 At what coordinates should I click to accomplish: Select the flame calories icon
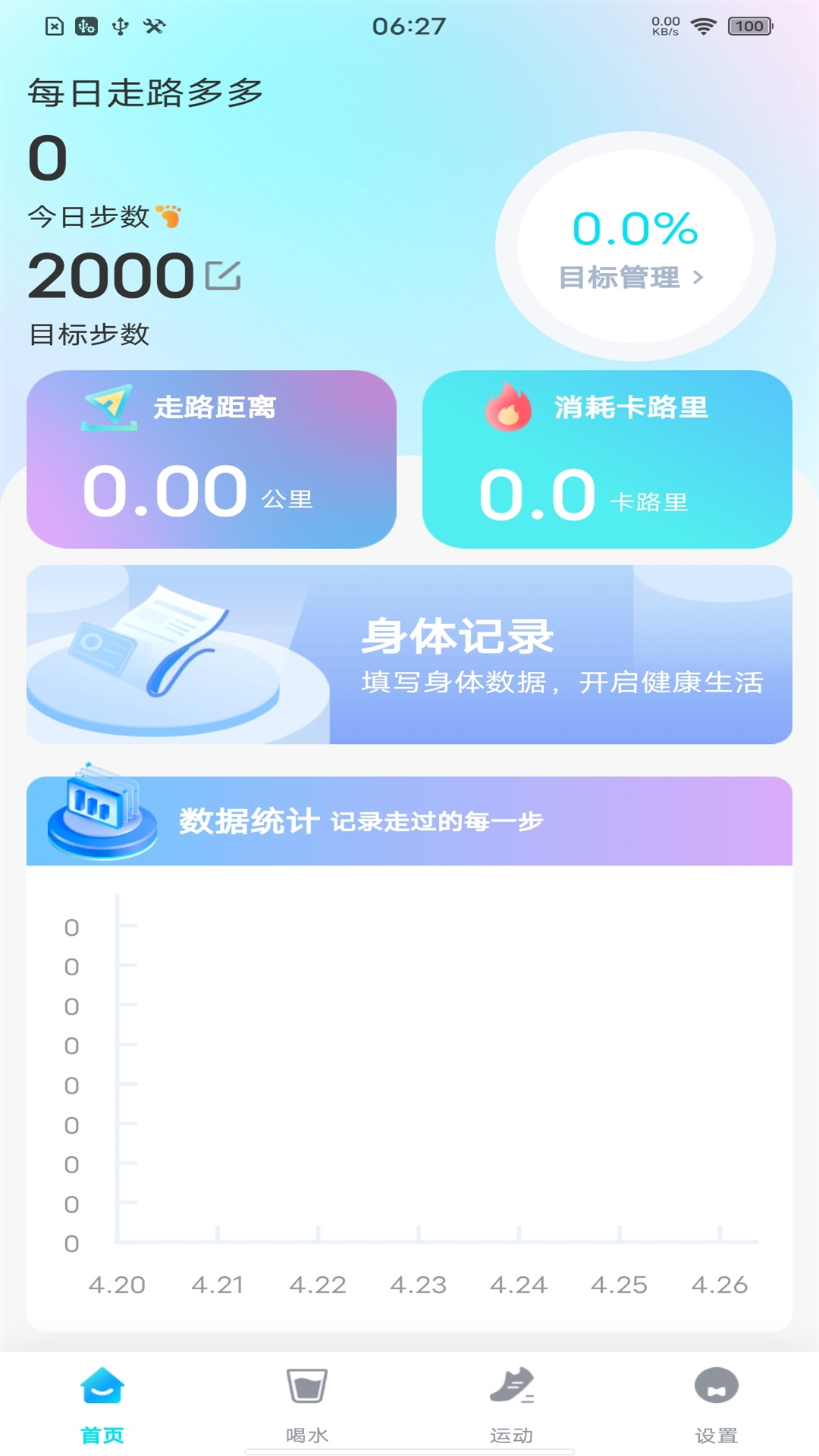508,408
